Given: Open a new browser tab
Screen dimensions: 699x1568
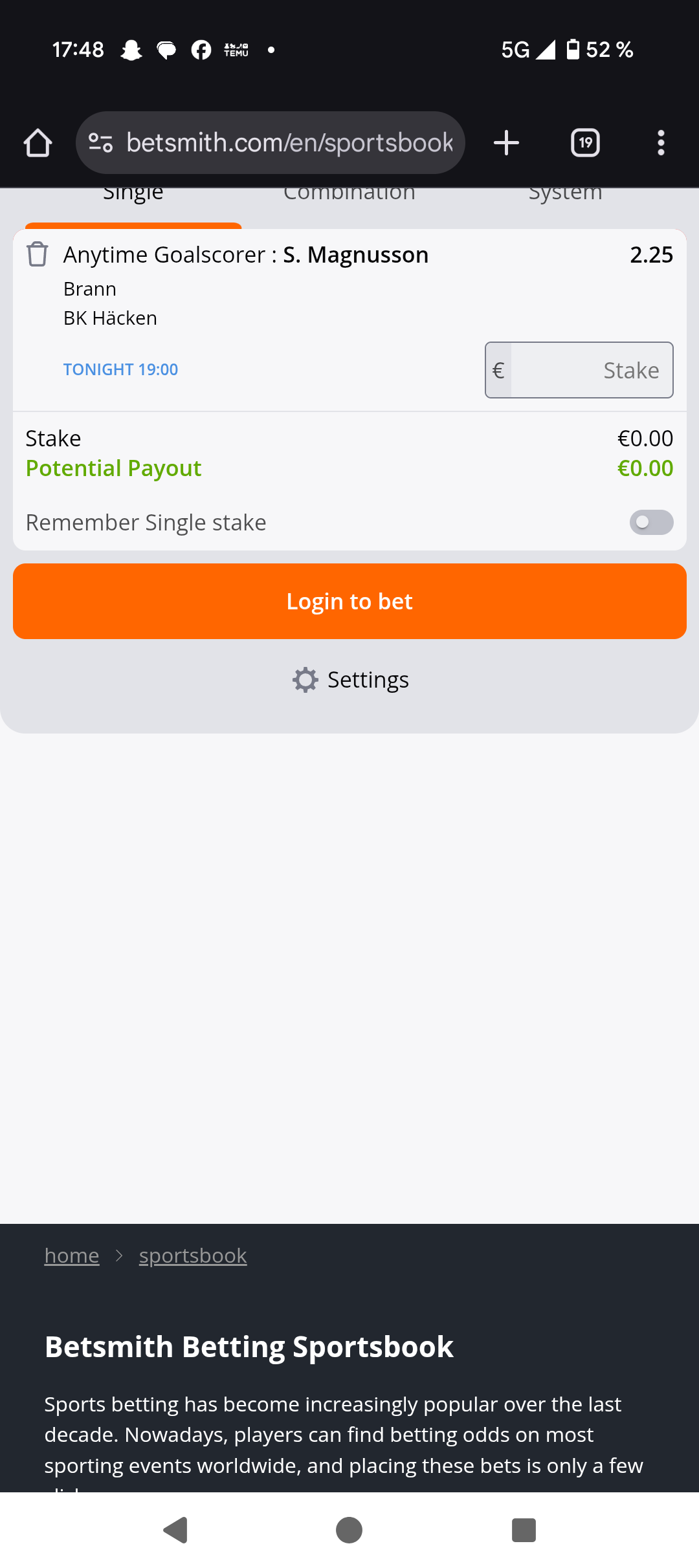Looking at the screenshot, I should (x=506, y=143).
